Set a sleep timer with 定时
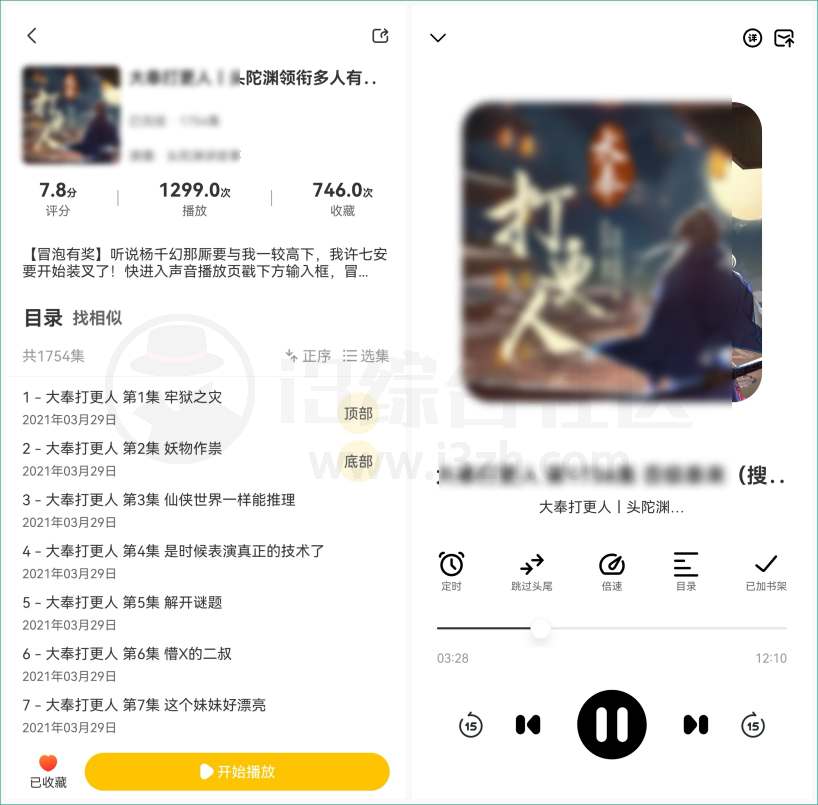The width and height of the screenshot is (818, 805). (452, 570)
